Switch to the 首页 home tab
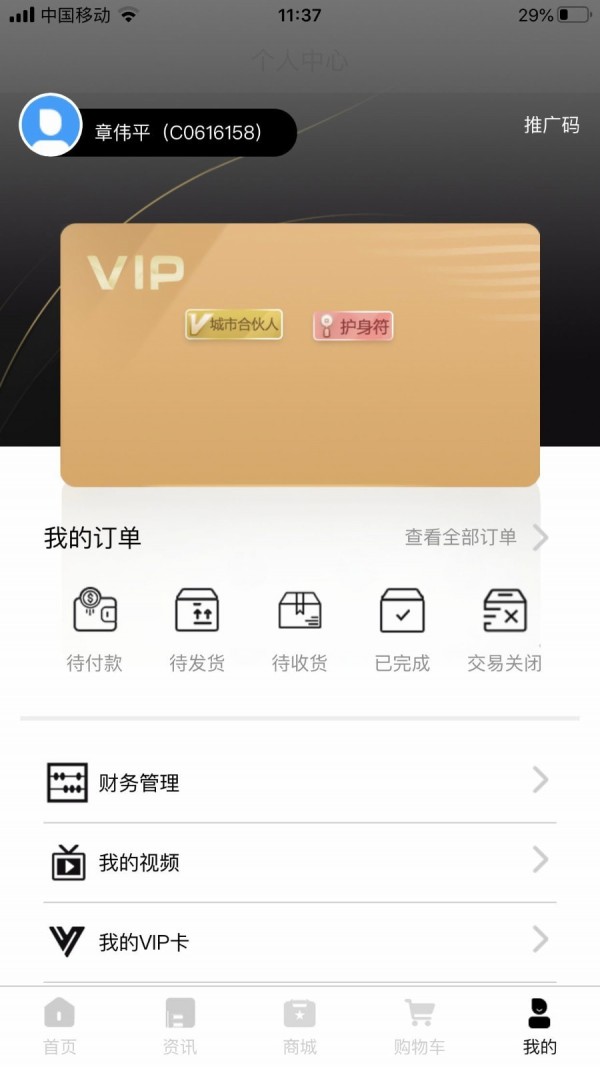The width and height of the screenshot is (600, 1067). pyautogui.click(x=59, y=1027)
